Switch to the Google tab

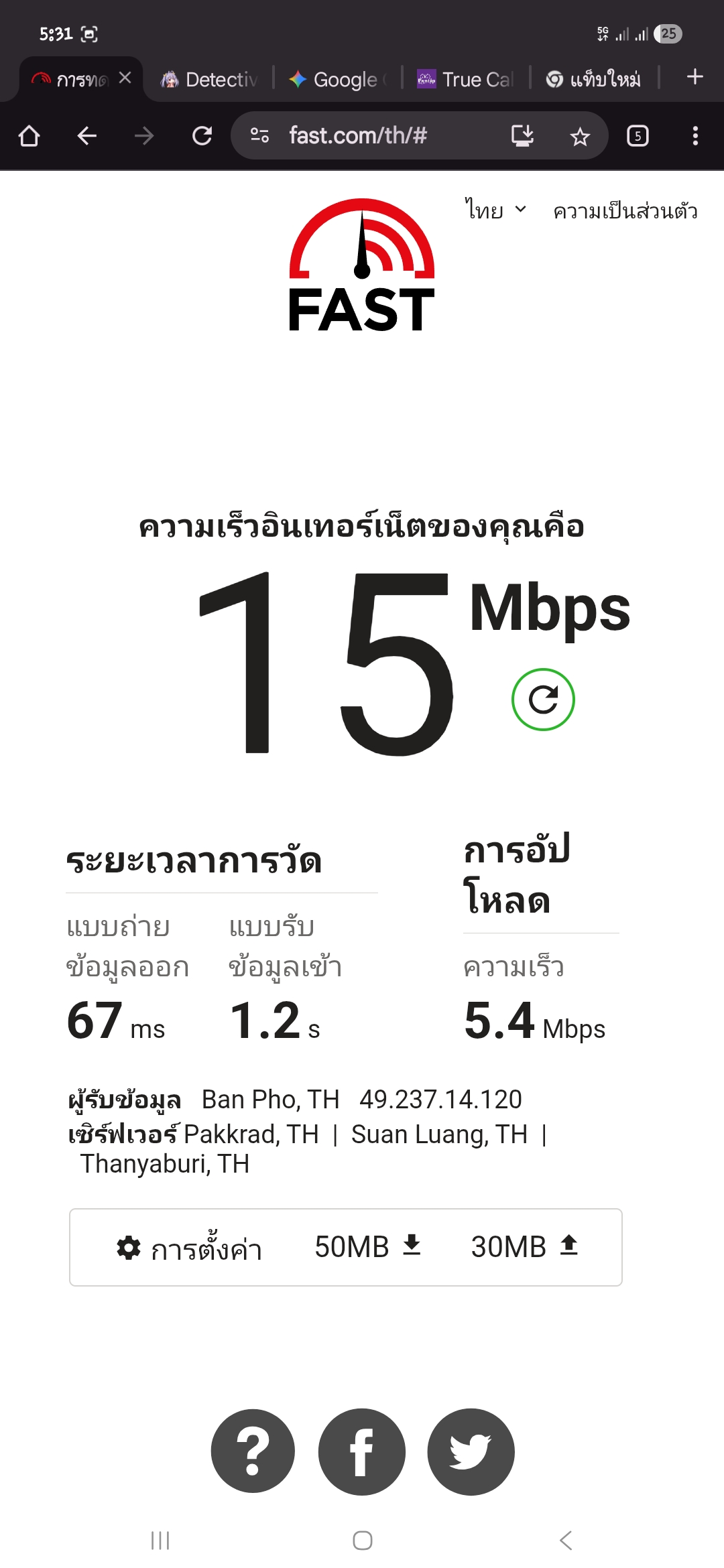338,80
